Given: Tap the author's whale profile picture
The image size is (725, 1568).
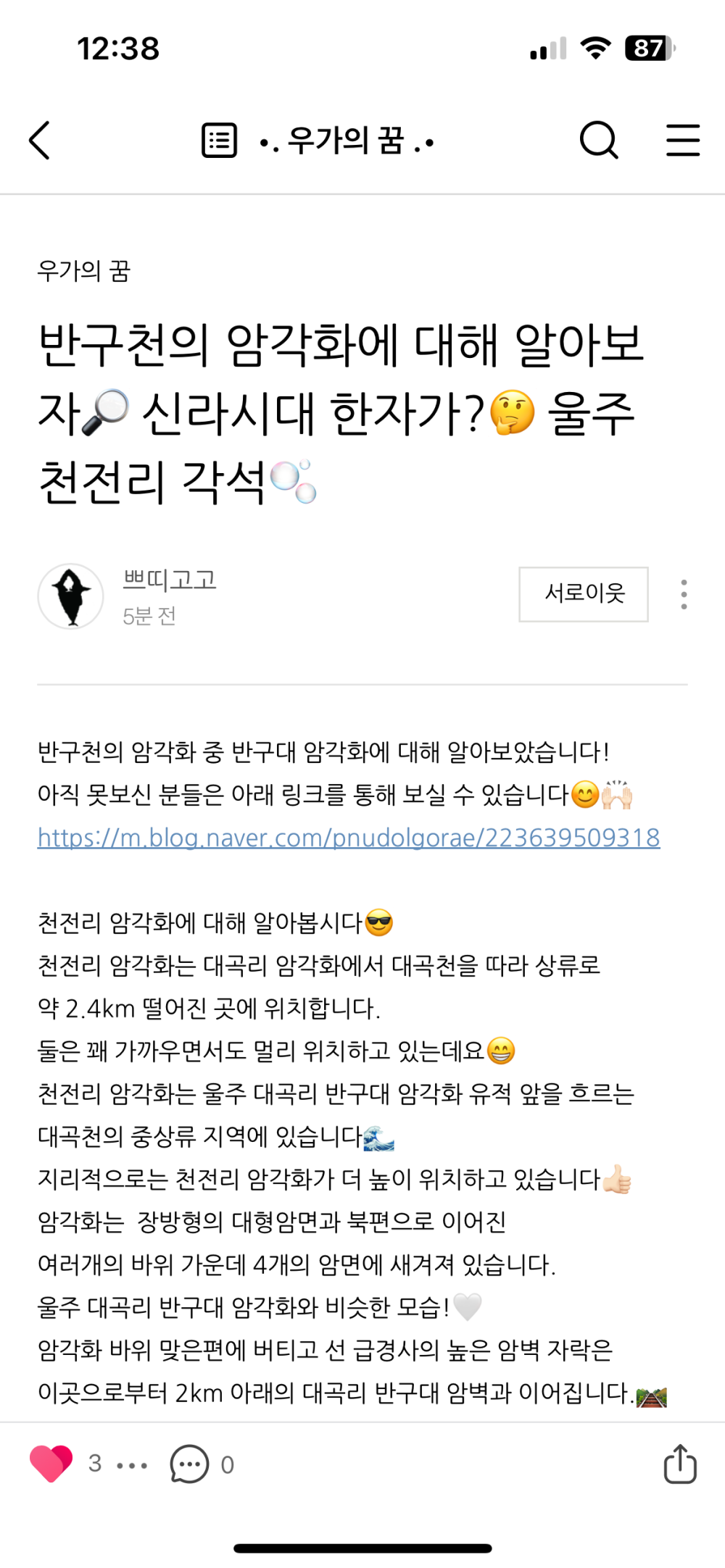Looking at the screenshot, I should coord(70,596).
